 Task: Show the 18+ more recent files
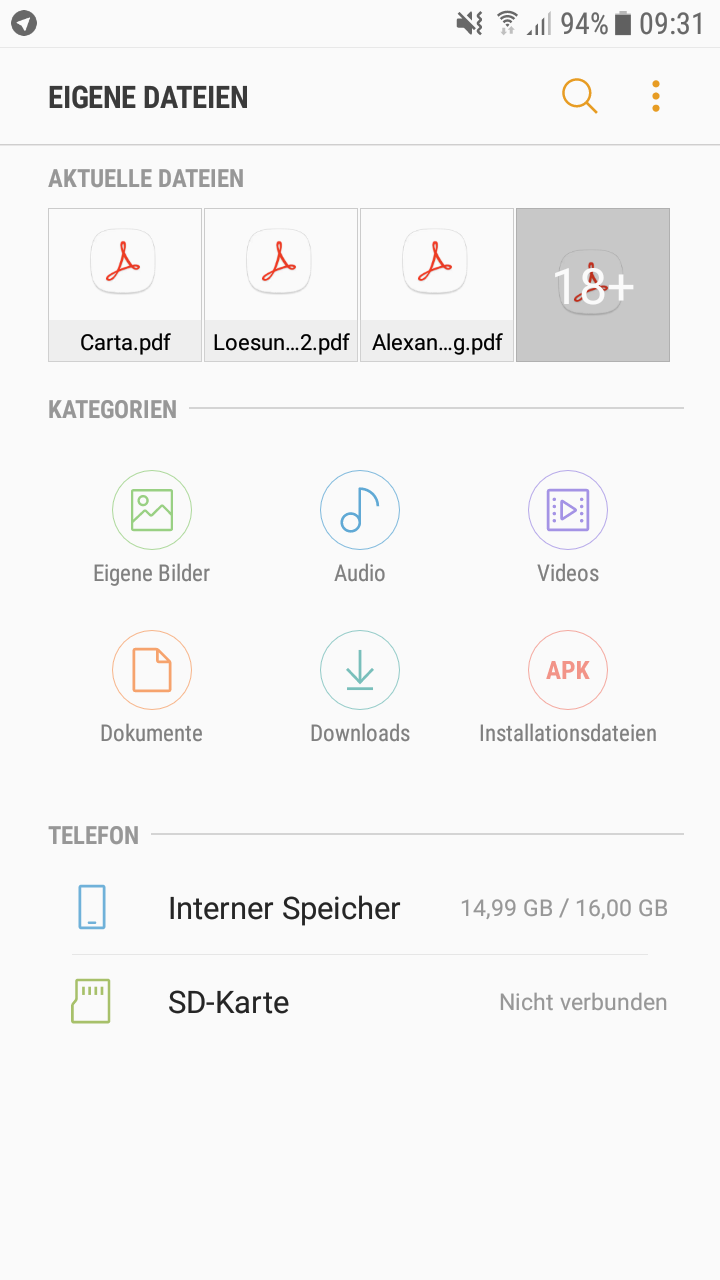point(593,285)
